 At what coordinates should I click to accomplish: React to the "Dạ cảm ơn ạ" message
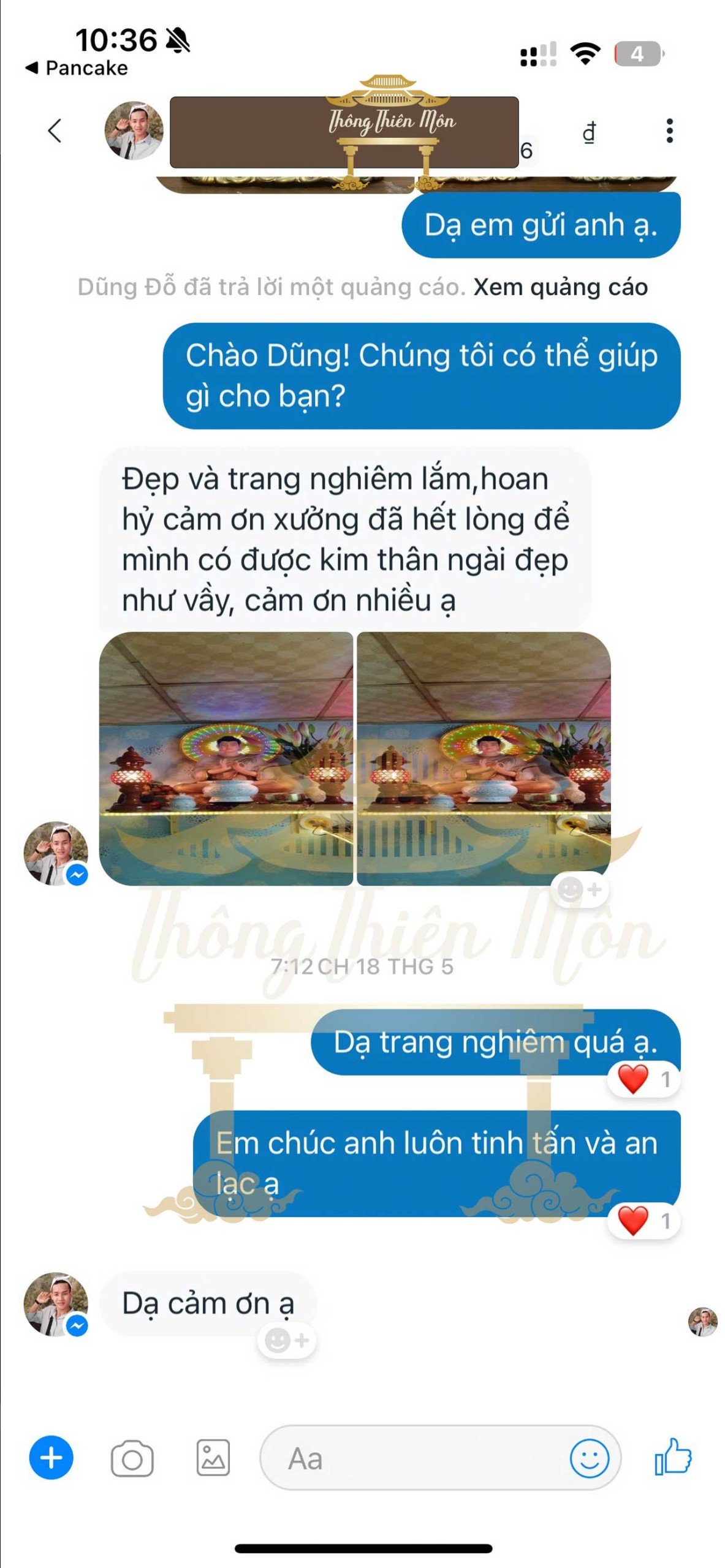coord(286,1341)
